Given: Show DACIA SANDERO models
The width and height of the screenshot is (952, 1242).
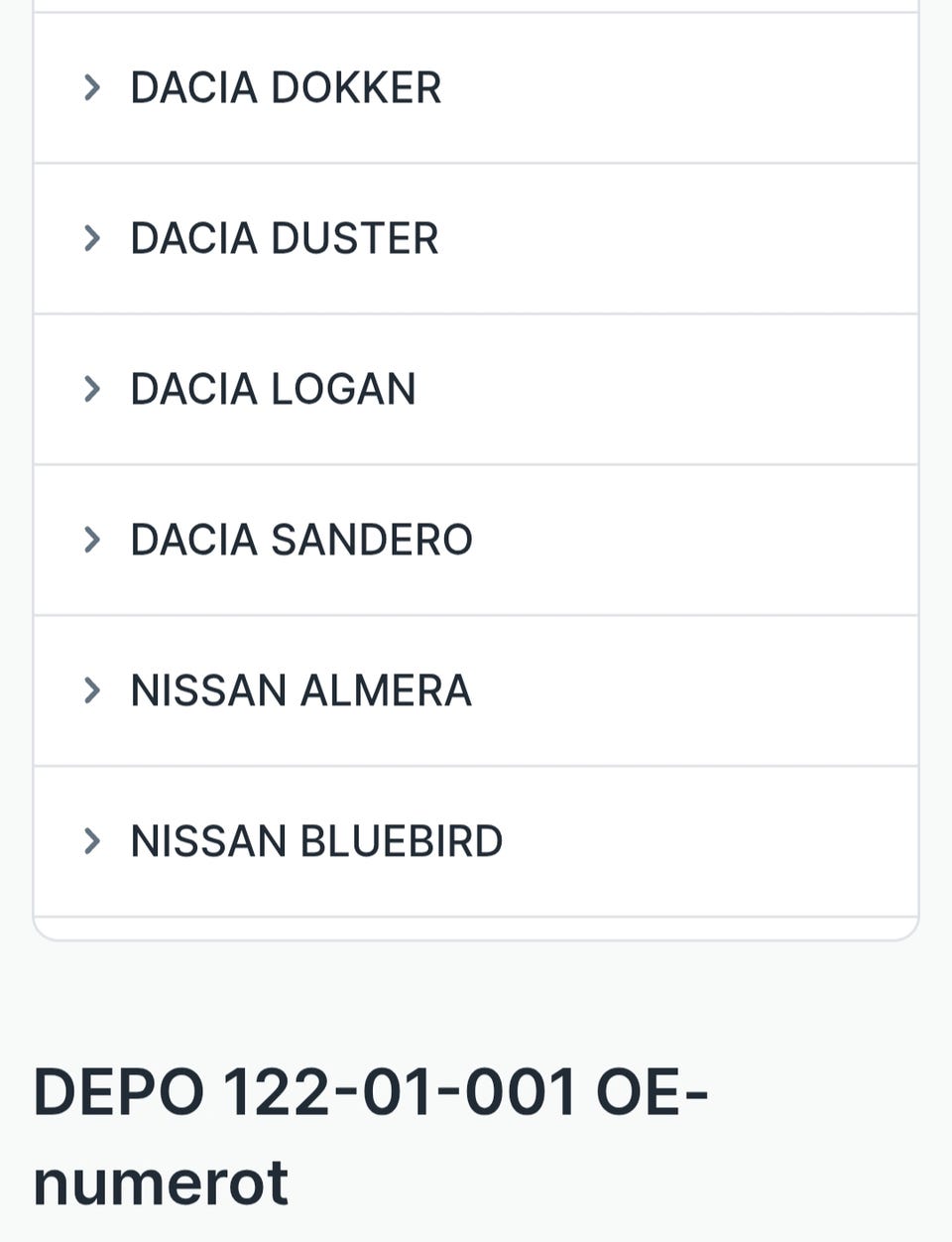Looking at the screenshot, I should tap(300, 541).
